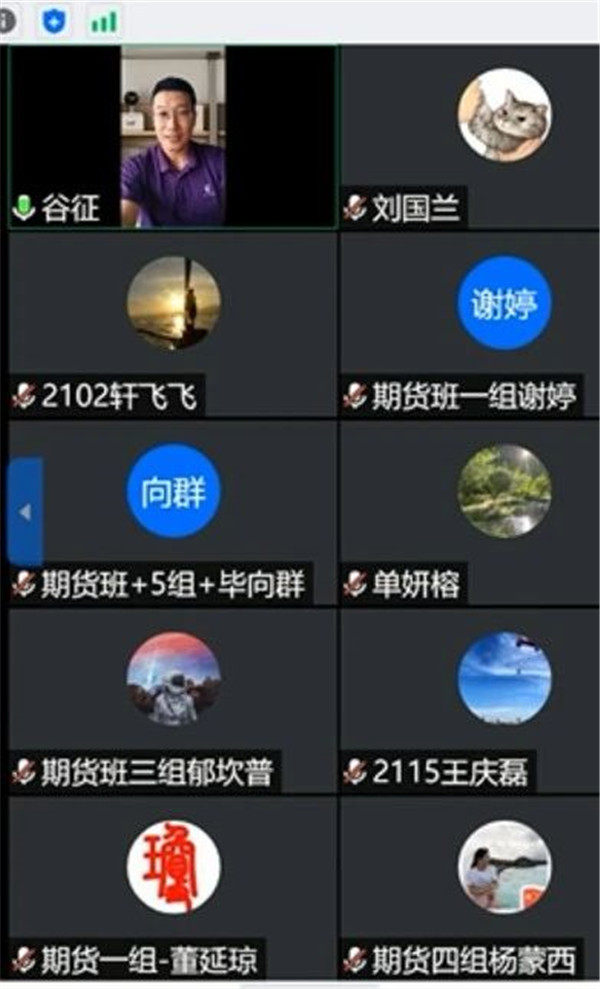Open the meeting security shield icon
The image size is (600, 989).
(54, 20)
